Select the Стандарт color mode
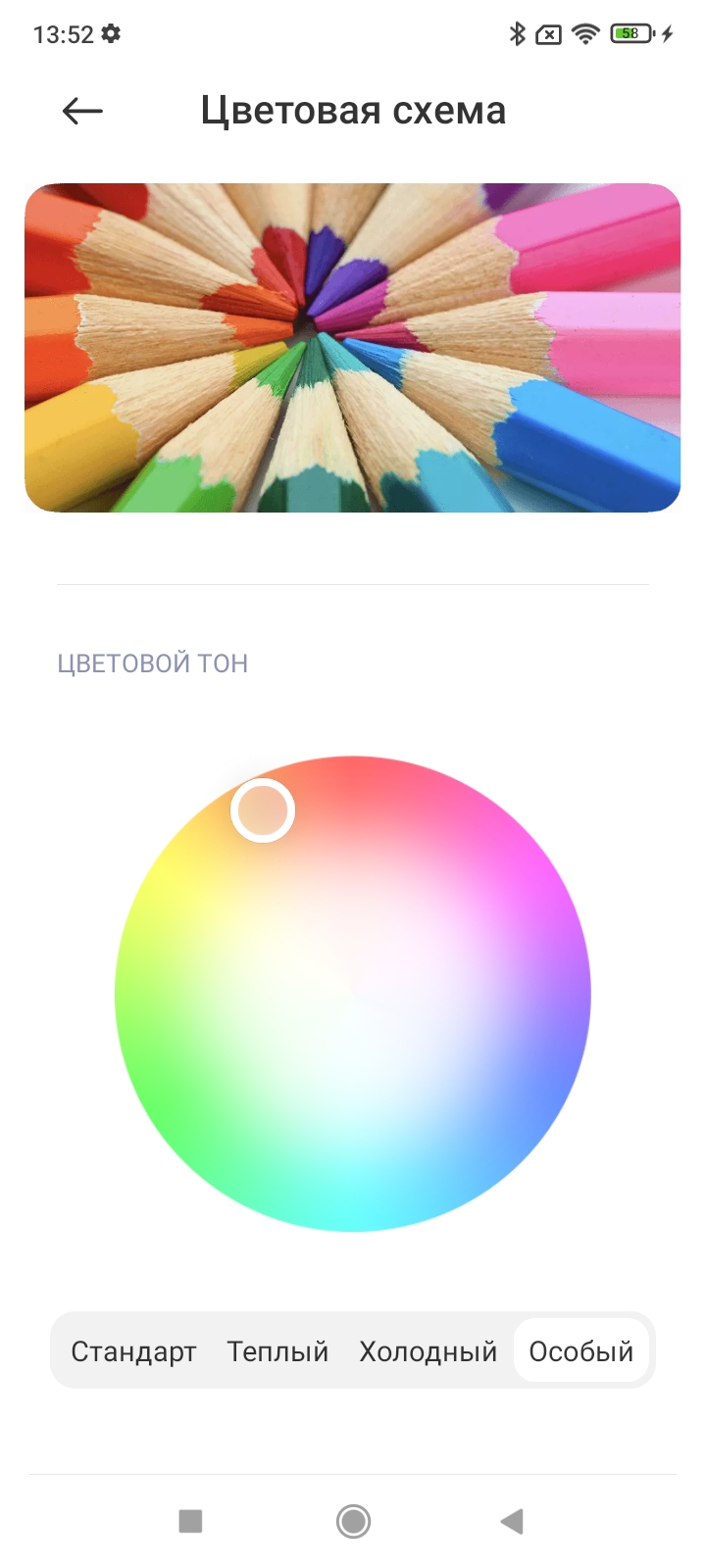 coord(133,1351)
